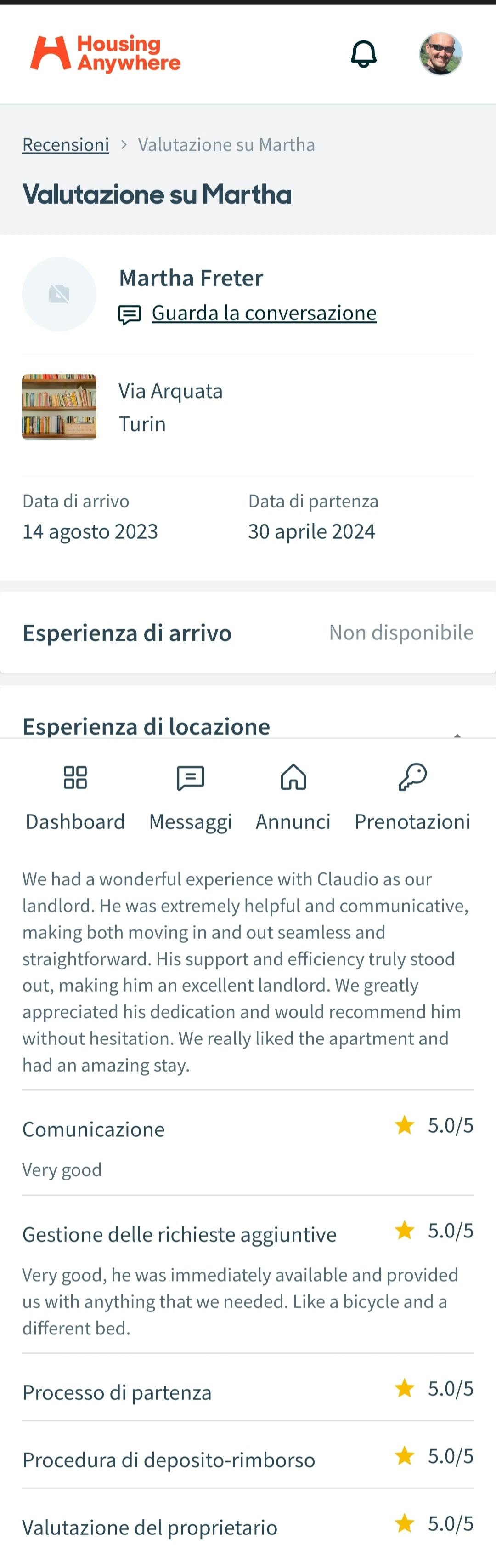Open the profile avatar menu
The image size is (496, 1568).
pos(441,54)
